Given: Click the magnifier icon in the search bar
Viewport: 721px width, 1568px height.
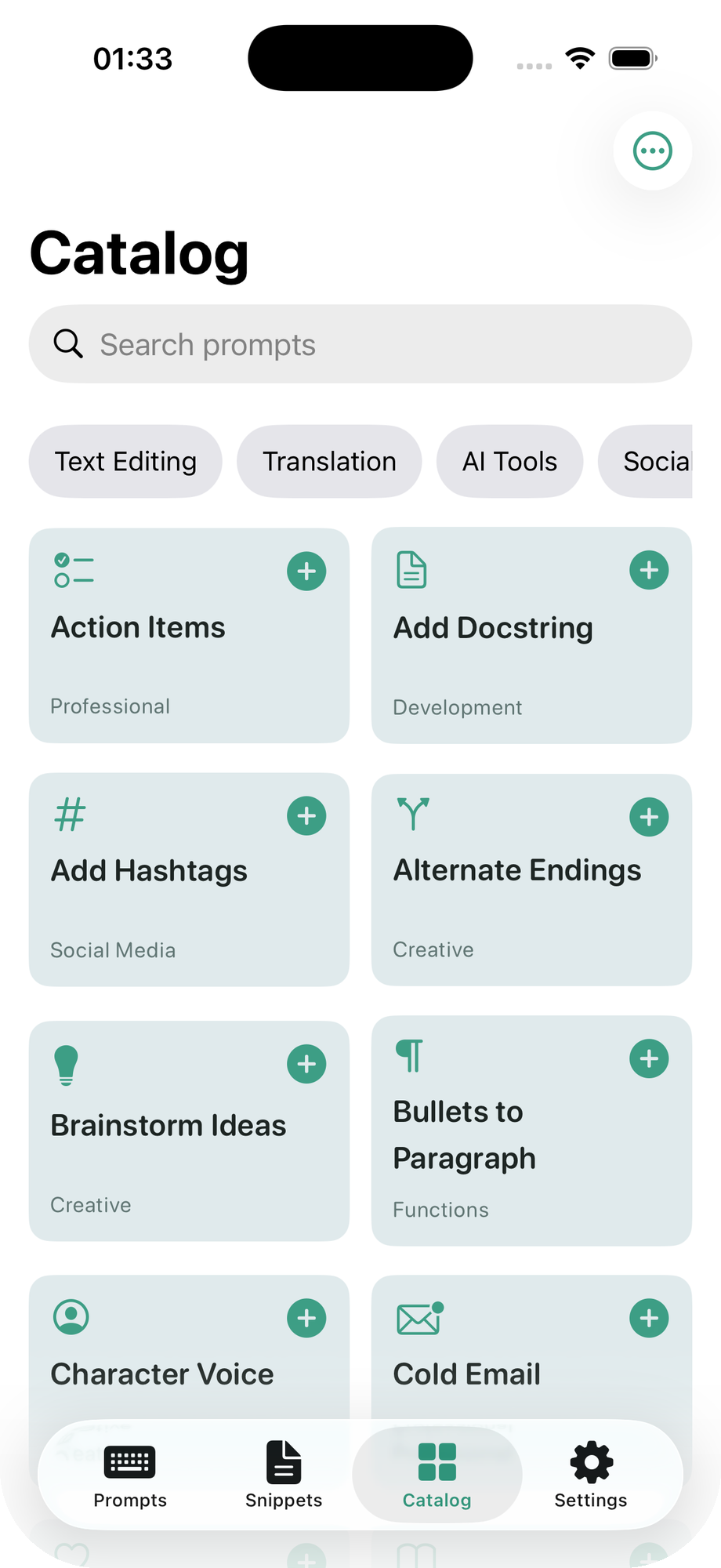Looking at the screenshot, I should coord(68,343).
